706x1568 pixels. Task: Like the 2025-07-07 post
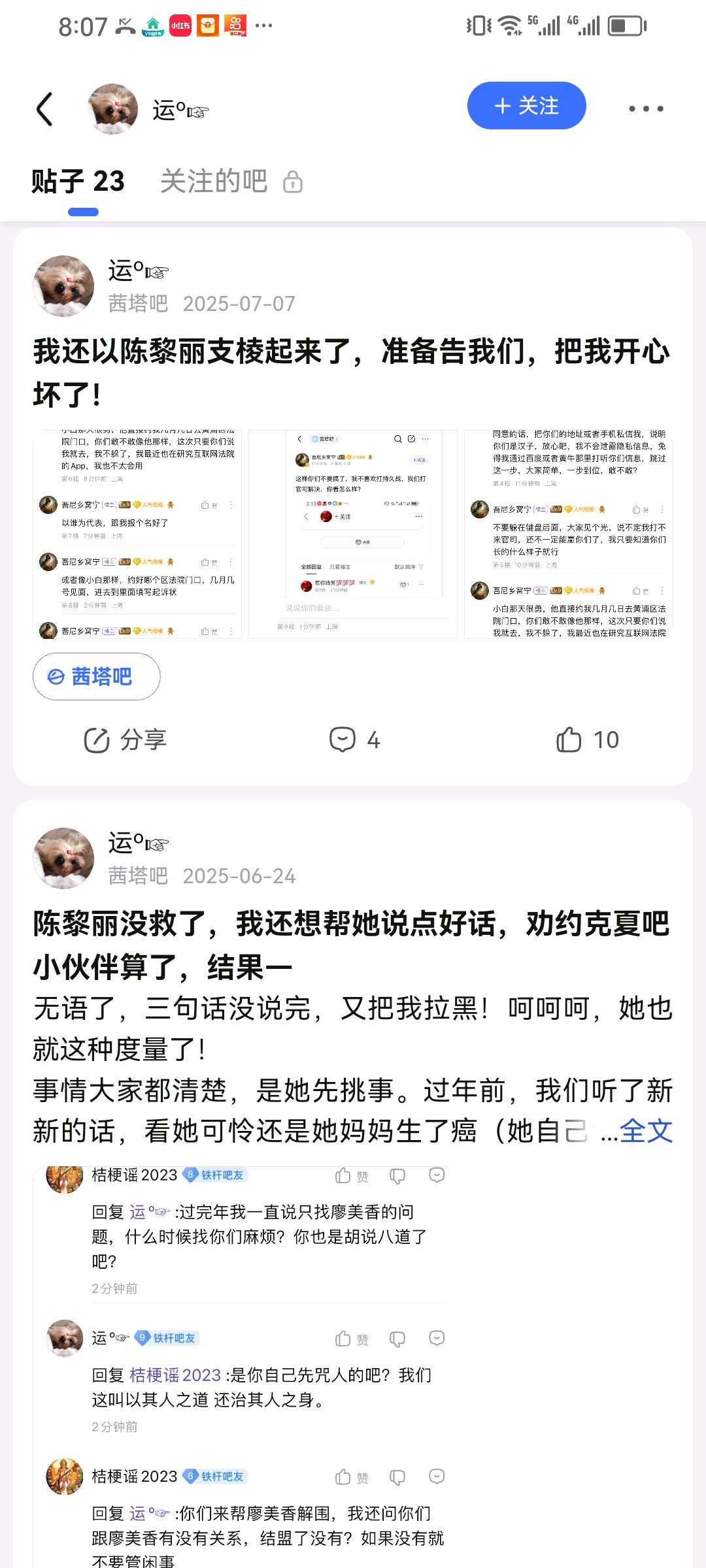point(586,740)
